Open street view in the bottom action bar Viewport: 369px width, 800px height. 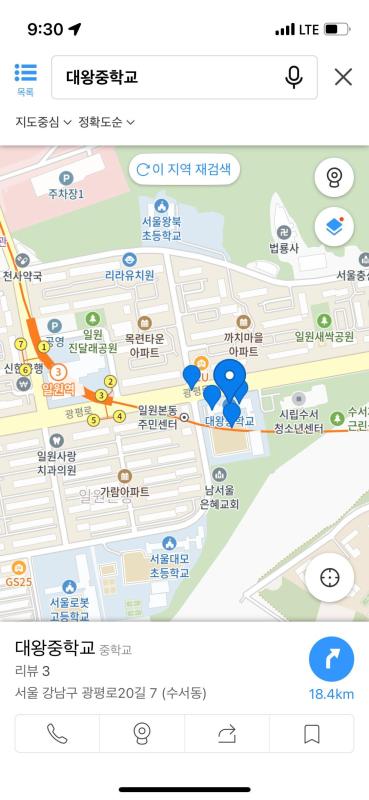point(142,734)
